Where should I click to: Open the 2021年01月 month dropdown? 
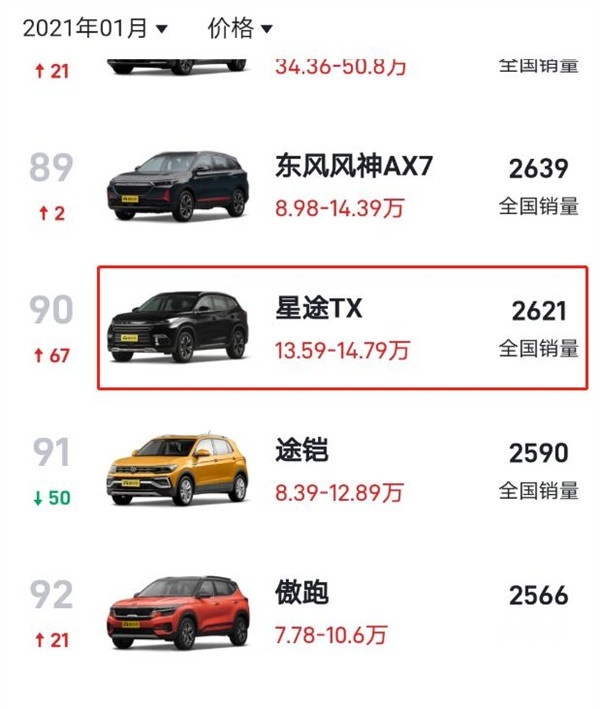tap(95, 28)
